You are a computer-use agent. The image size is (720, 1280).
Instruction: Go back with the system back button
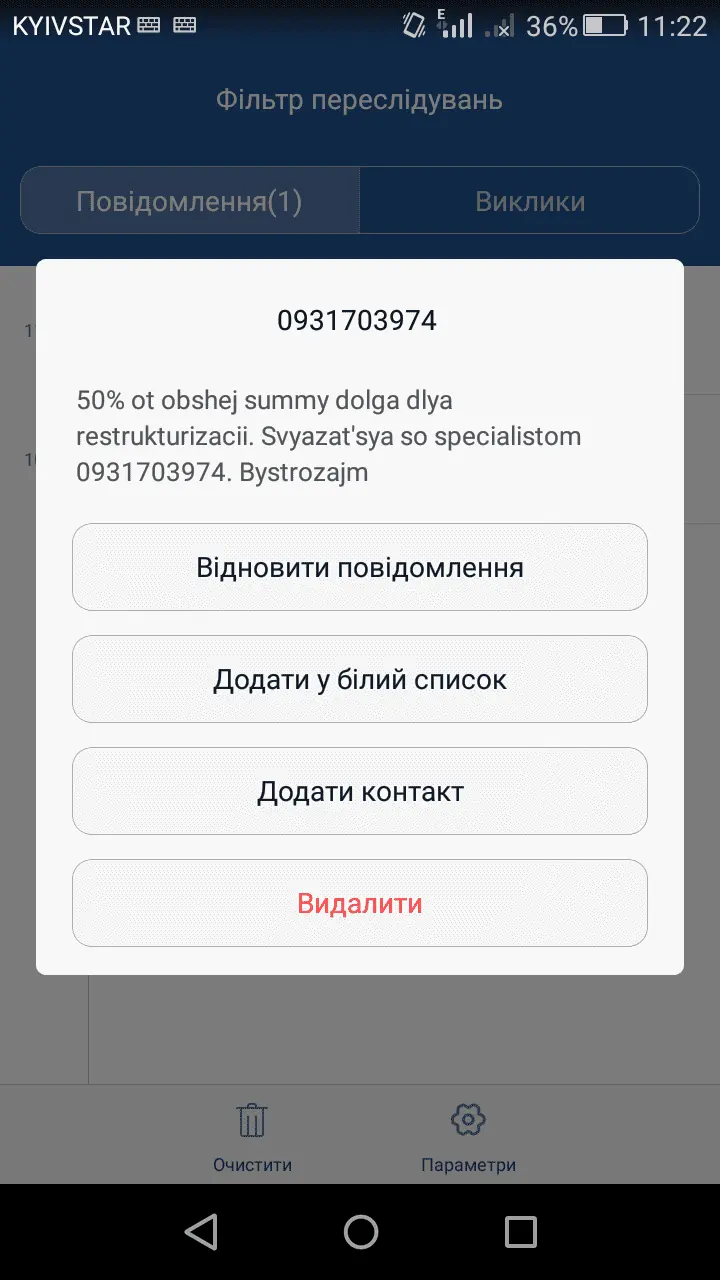[201, 1231]
